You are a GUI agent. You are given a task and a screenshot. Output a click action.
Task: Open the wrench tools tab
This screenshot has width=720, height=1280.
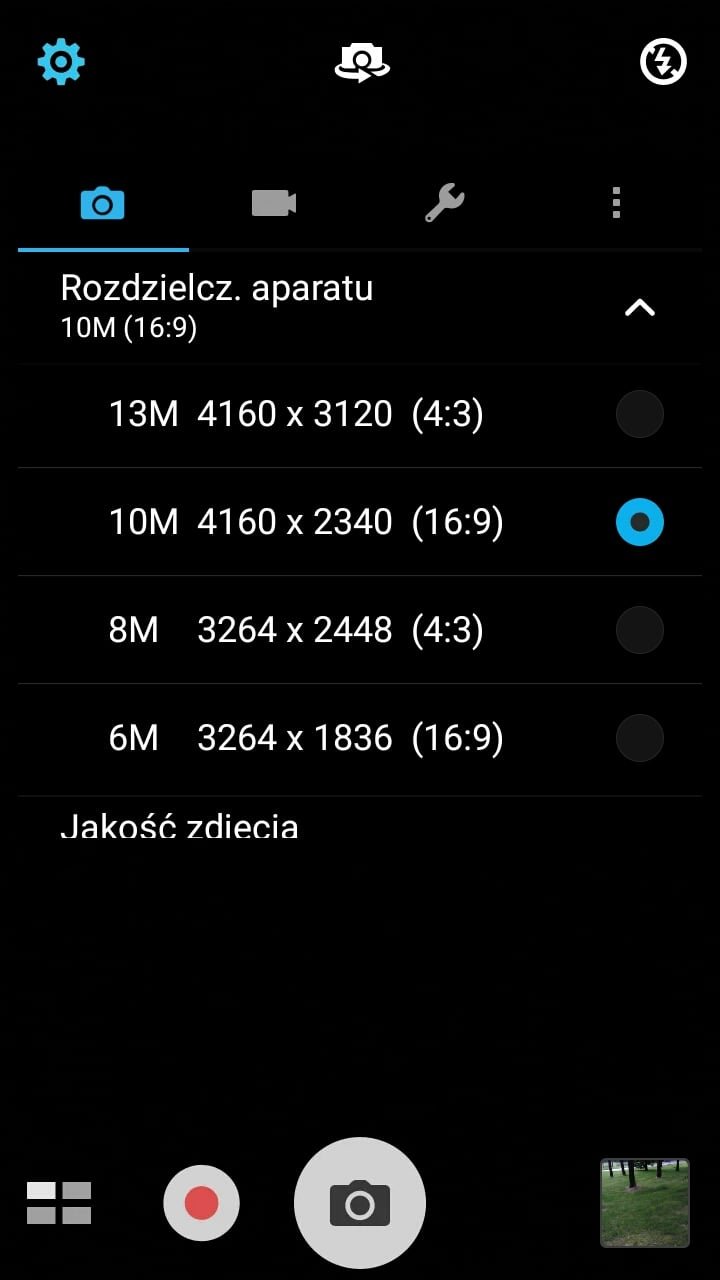(445, 203)
